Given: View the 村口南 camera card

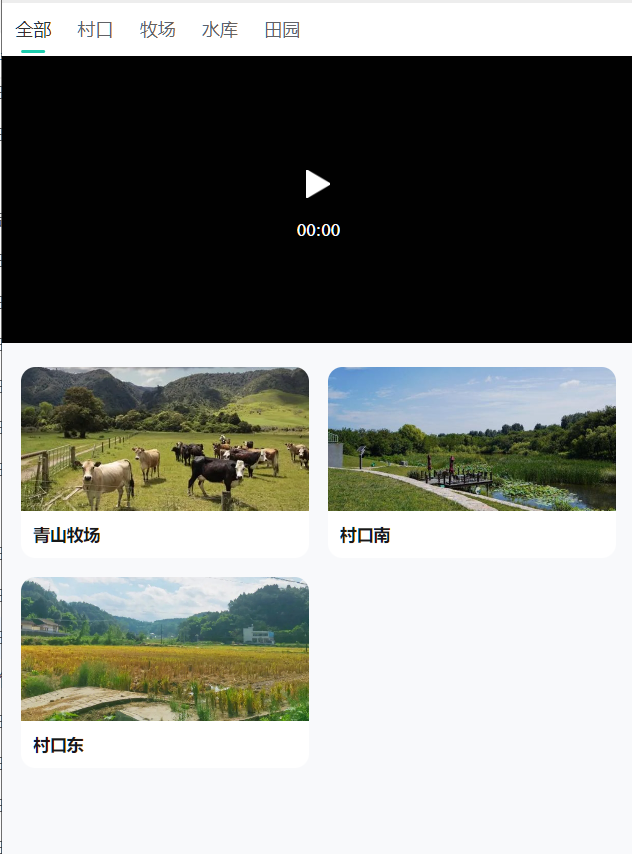Looking at the screenshot, I should [x=471, y=461].
